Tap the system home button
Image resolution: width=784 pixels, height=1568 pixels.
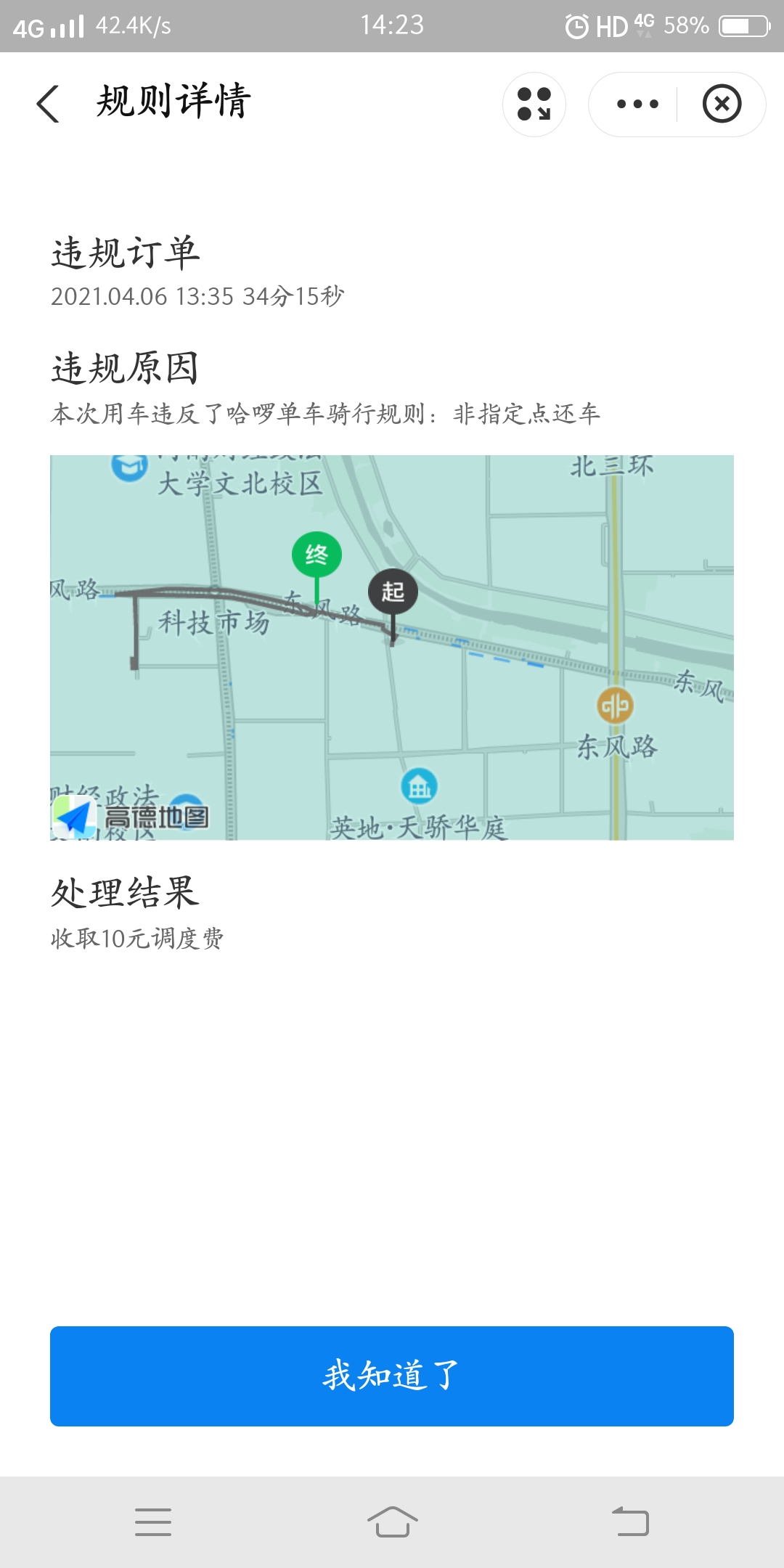point(392,1522)
